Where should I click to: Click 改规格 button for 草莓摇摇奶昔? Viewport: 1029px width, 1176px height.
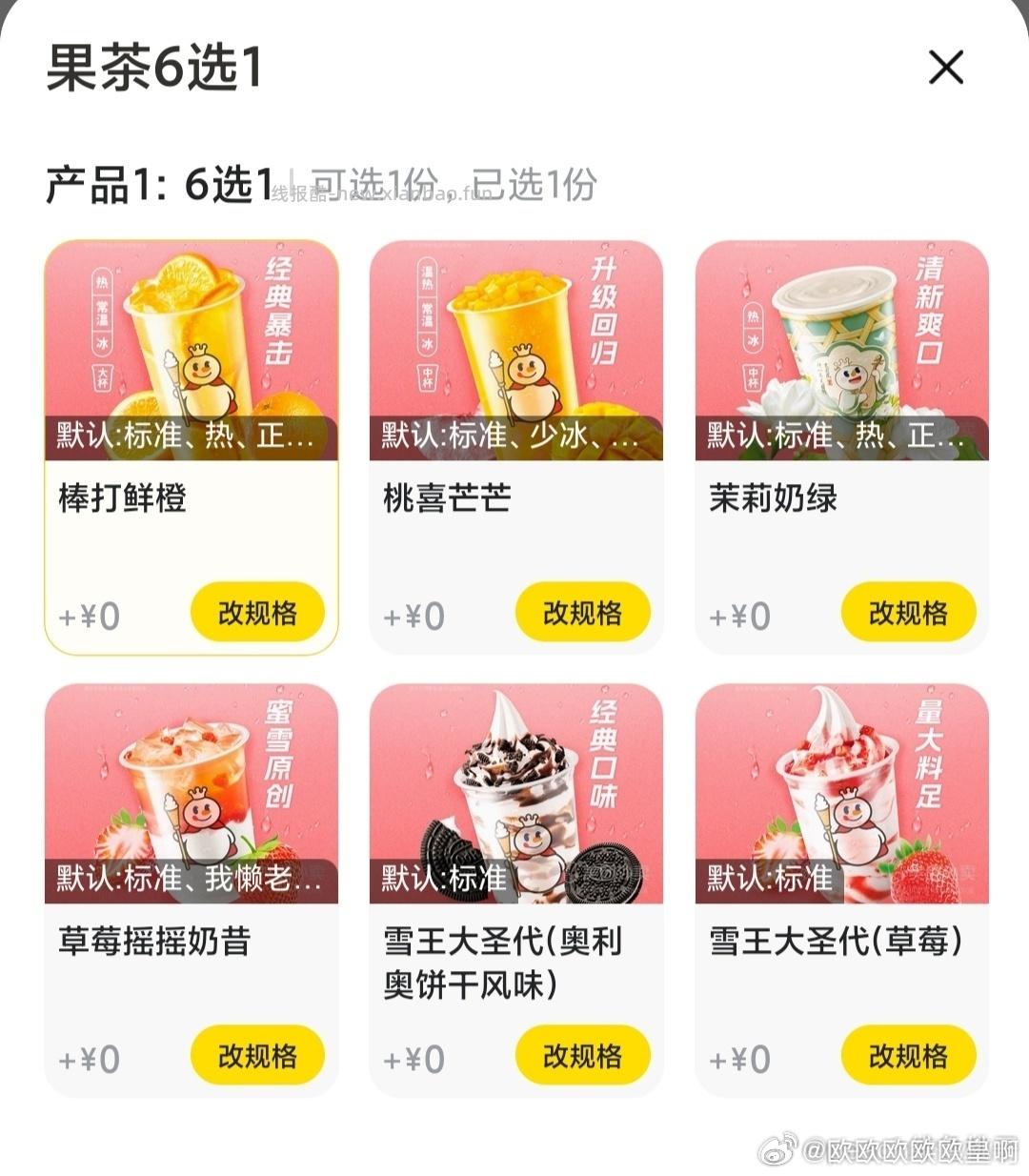pyautogui.click(x=257, y=1055)
